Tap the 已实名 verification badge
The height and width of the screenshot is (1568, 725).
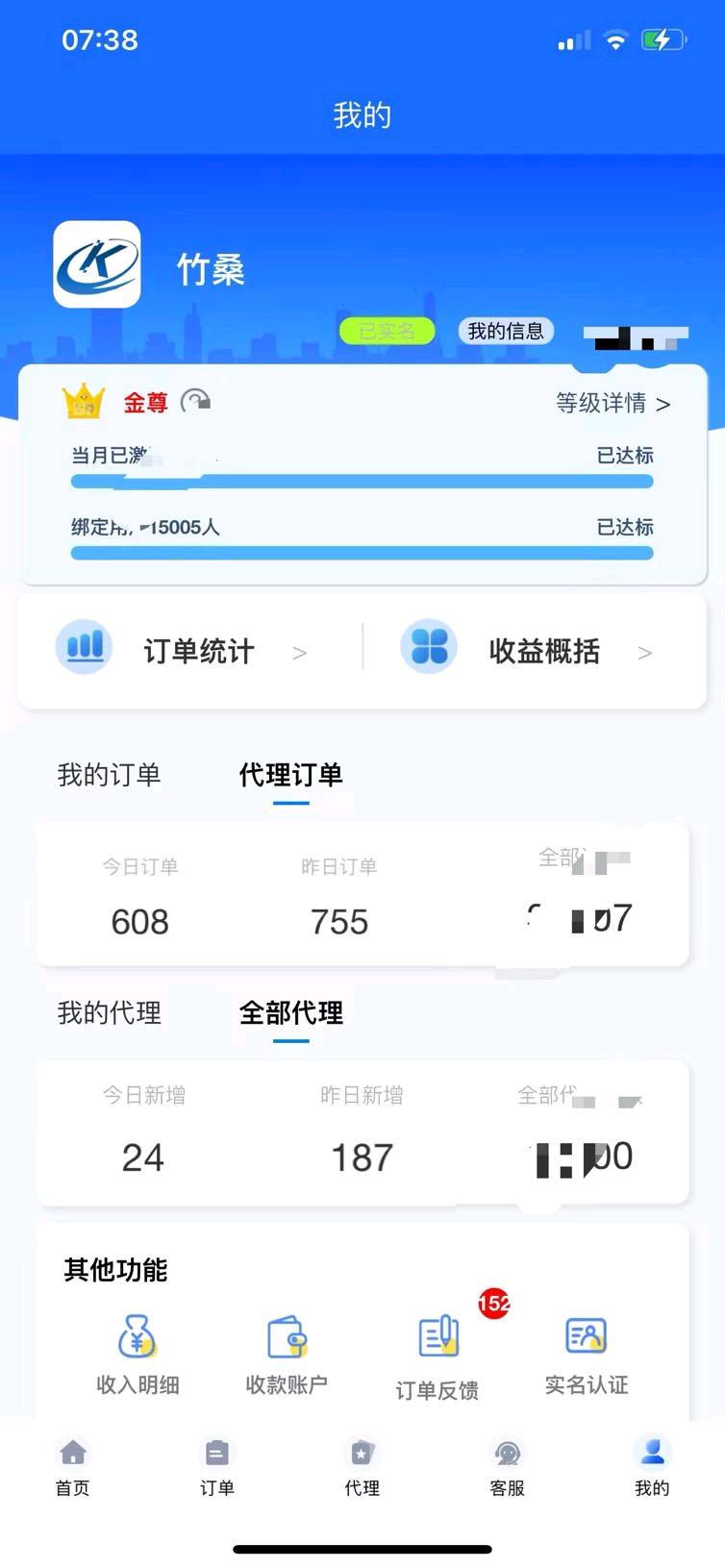pos(387,331)
